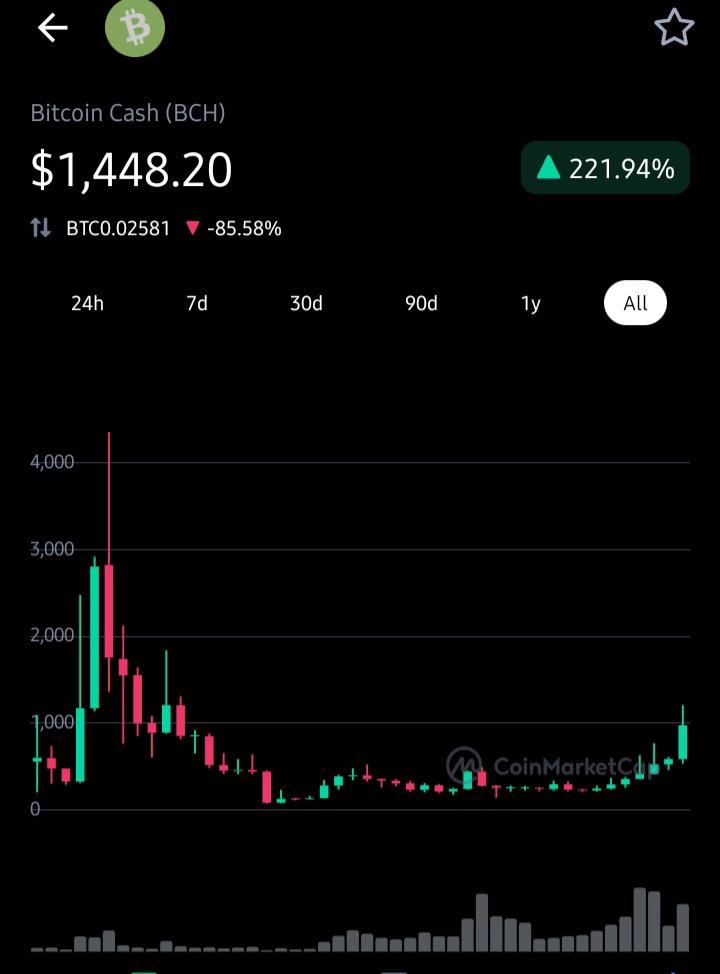
Task: Toggle the BTC price conversion arrows
Action: pyautogui.click(x=41, y=228)
